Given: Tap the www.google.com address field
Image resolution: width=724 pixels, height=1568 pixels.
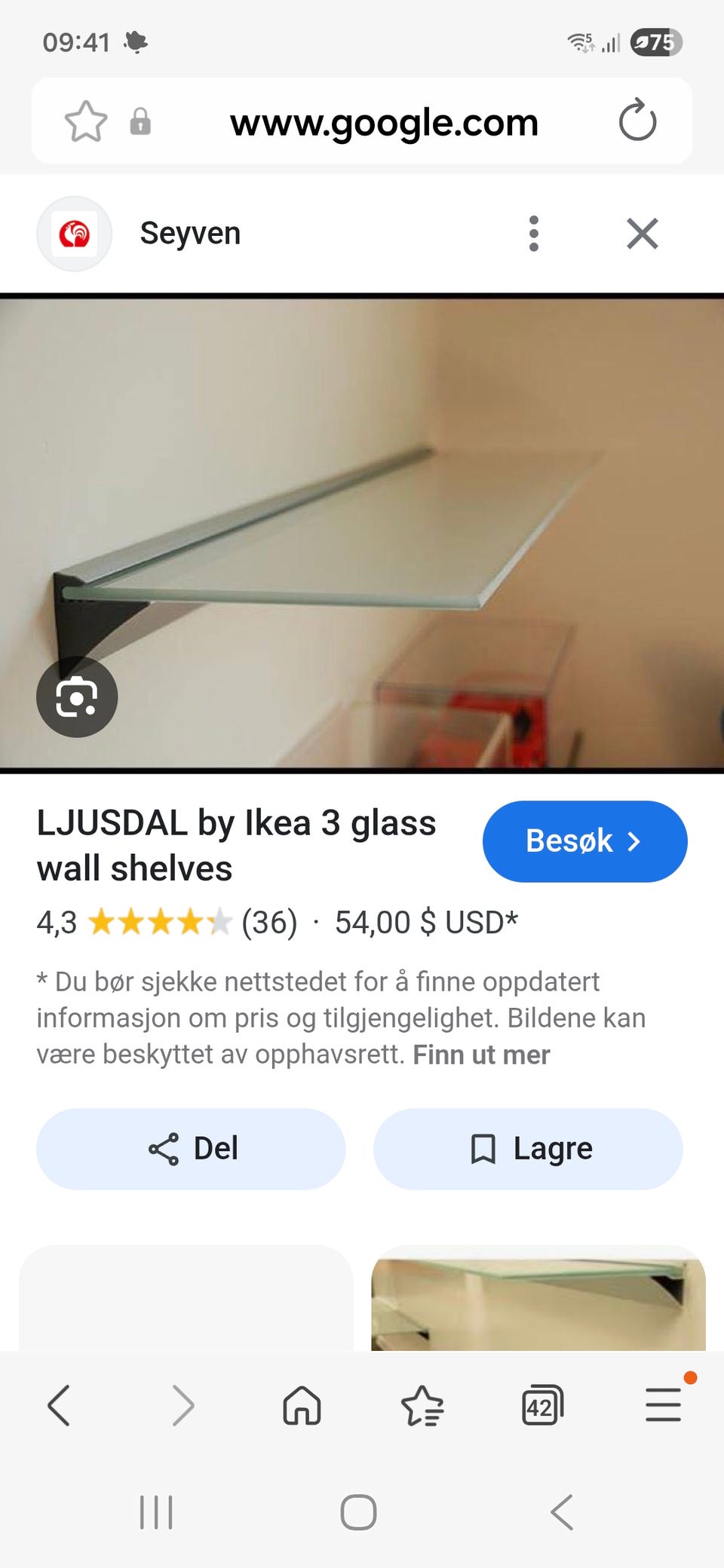Looking at the screenshot, I should [384, 121].
